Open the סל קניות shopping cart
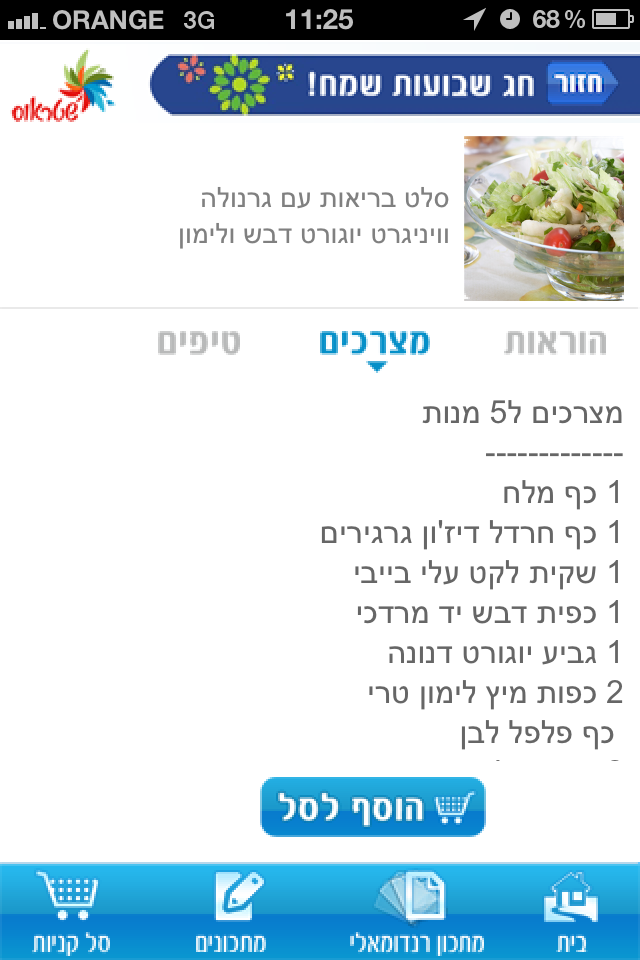The width and height of the screenshot is (640, 960). [70, 910]
